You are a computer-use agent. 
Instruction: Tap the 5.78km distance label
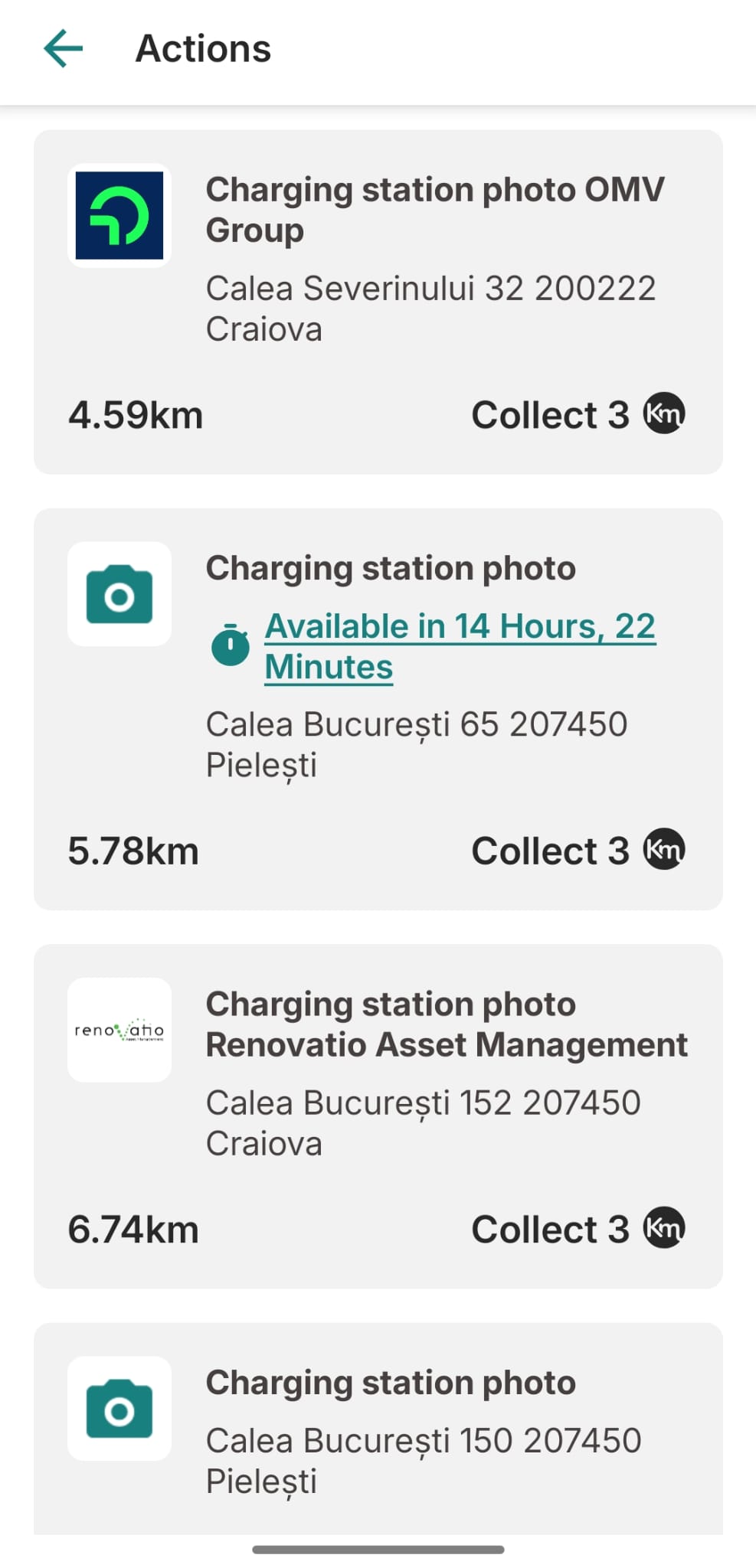pyautogui.click(x=133, y=850)
